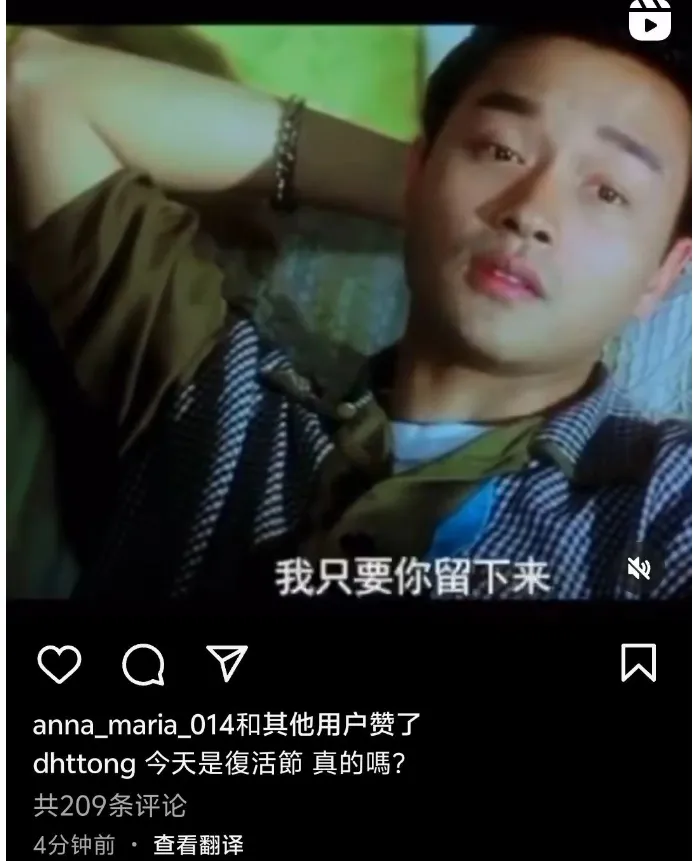Share the post via the paper plane icon
Screen dimensions: 693x861
pyautogui.click(x=226, y=663)
